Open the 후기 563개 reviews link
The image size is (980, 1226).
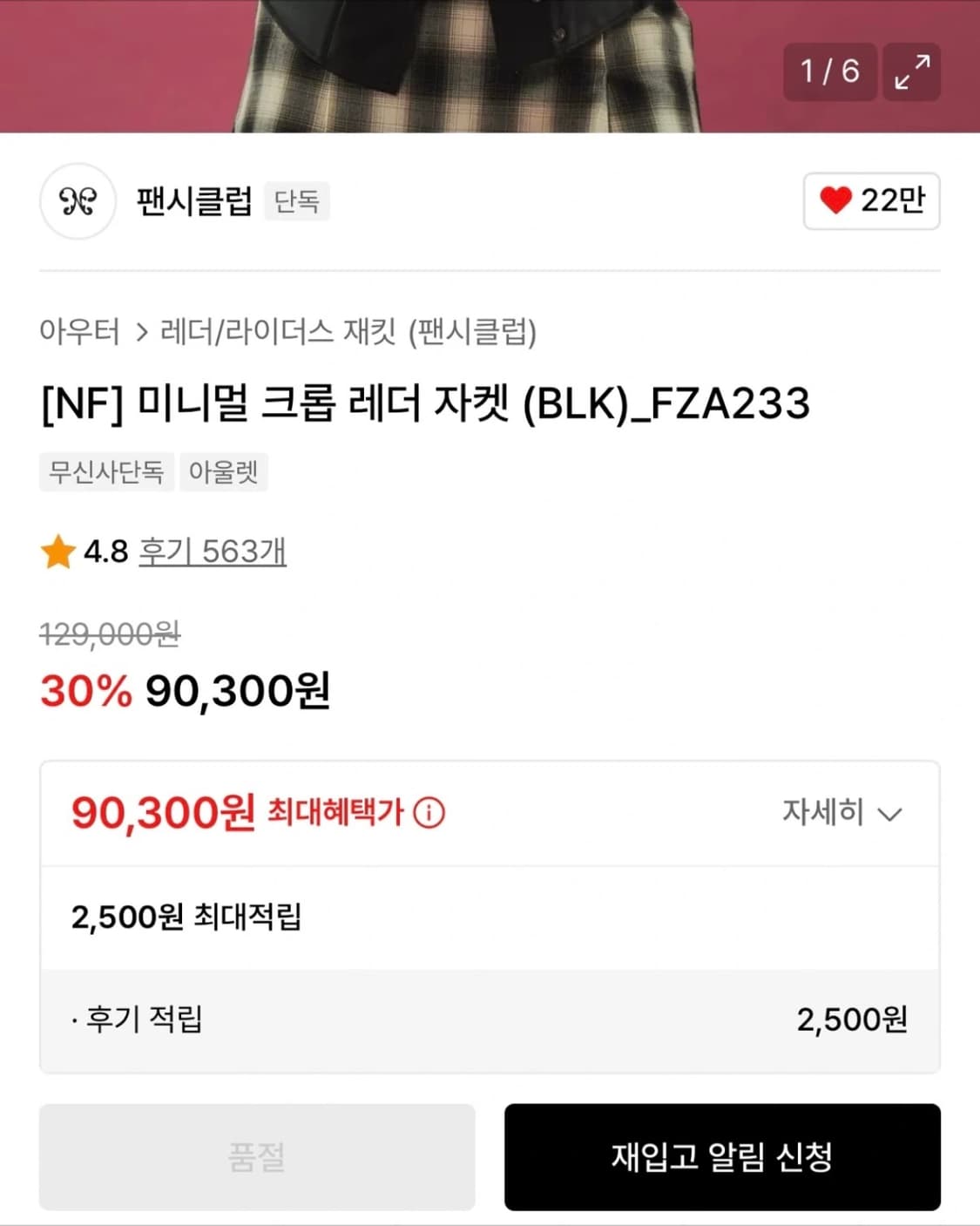pos(212,551)
